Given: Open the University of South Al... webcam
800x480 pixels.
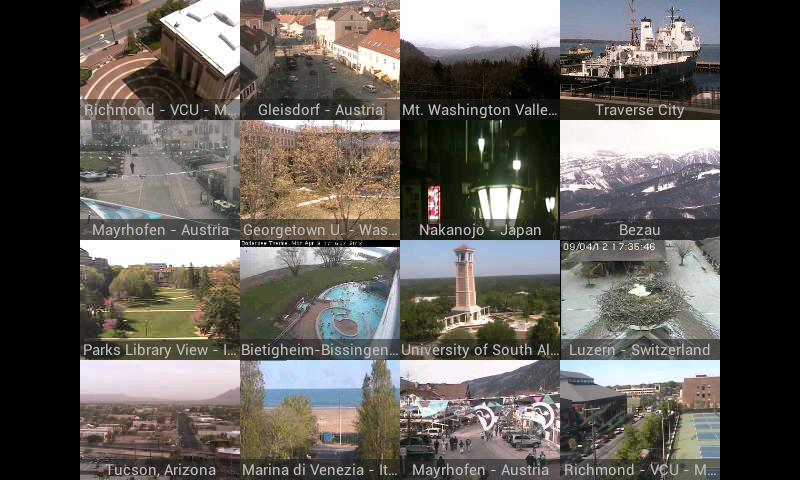Looking at the screenshot, I should click(480, 300).
